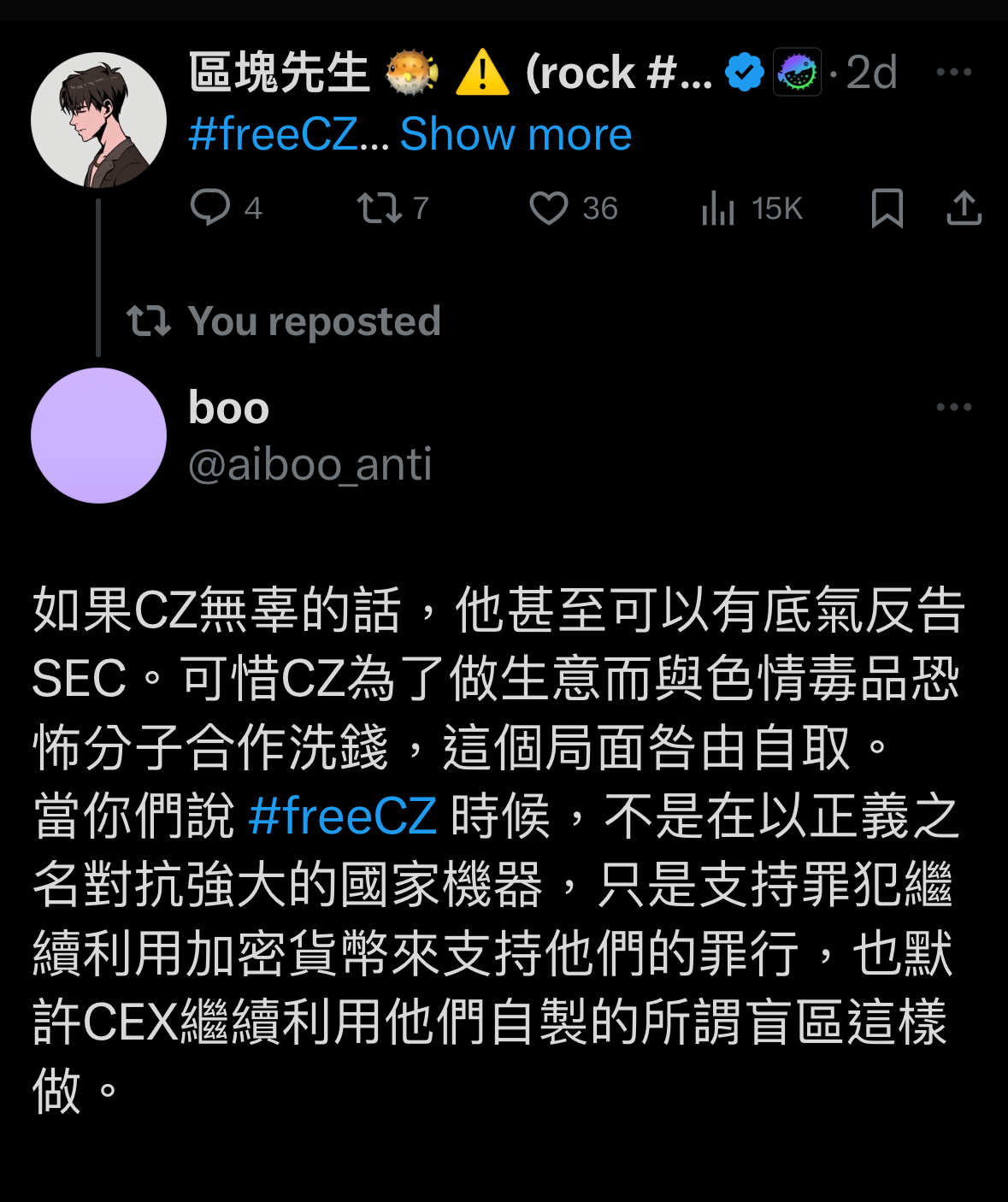Bookmark 區塊先生's post

(x=887, y=208)
